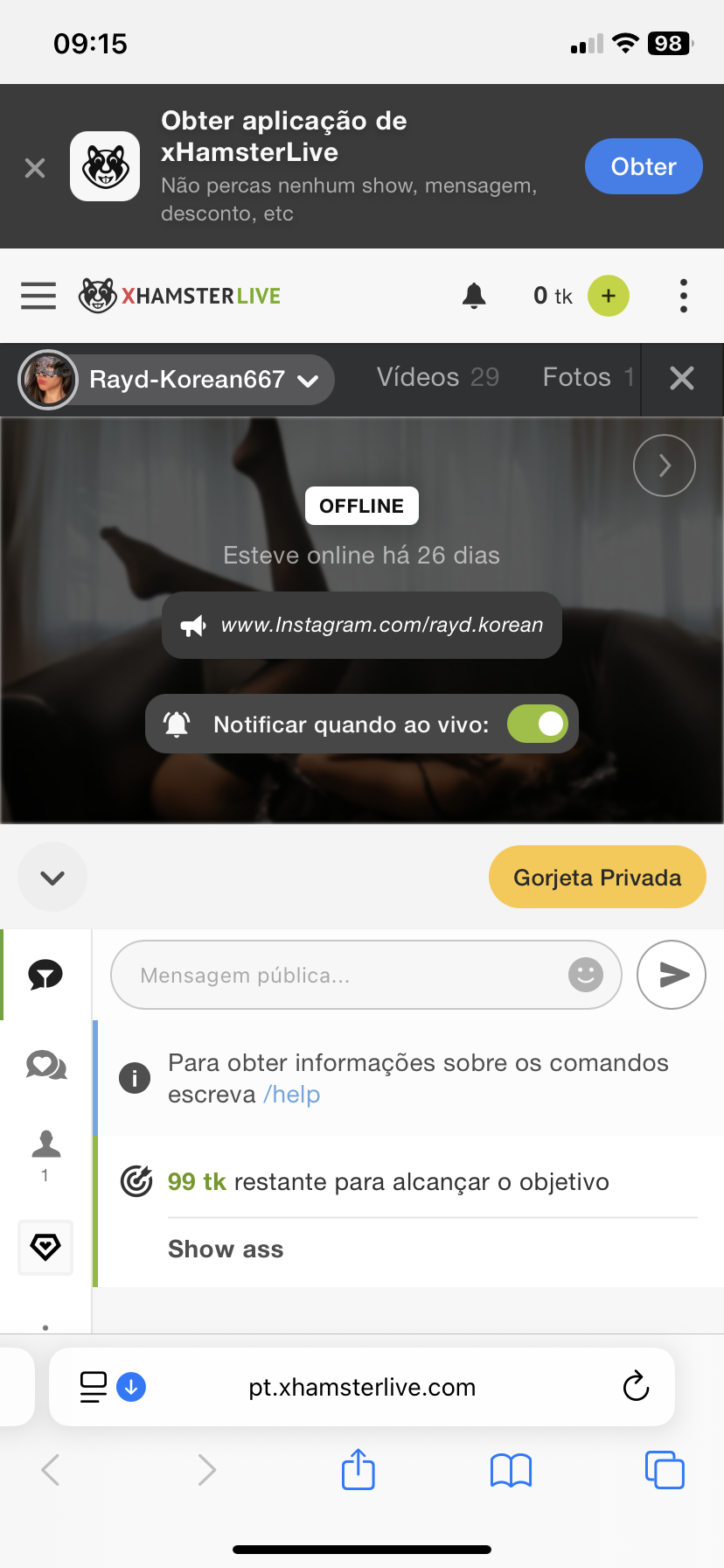724x1568 pixels.
Task: Disable Notificar quando ao vivo toggle
Action: pyautogui.click(x=537, y=724)
